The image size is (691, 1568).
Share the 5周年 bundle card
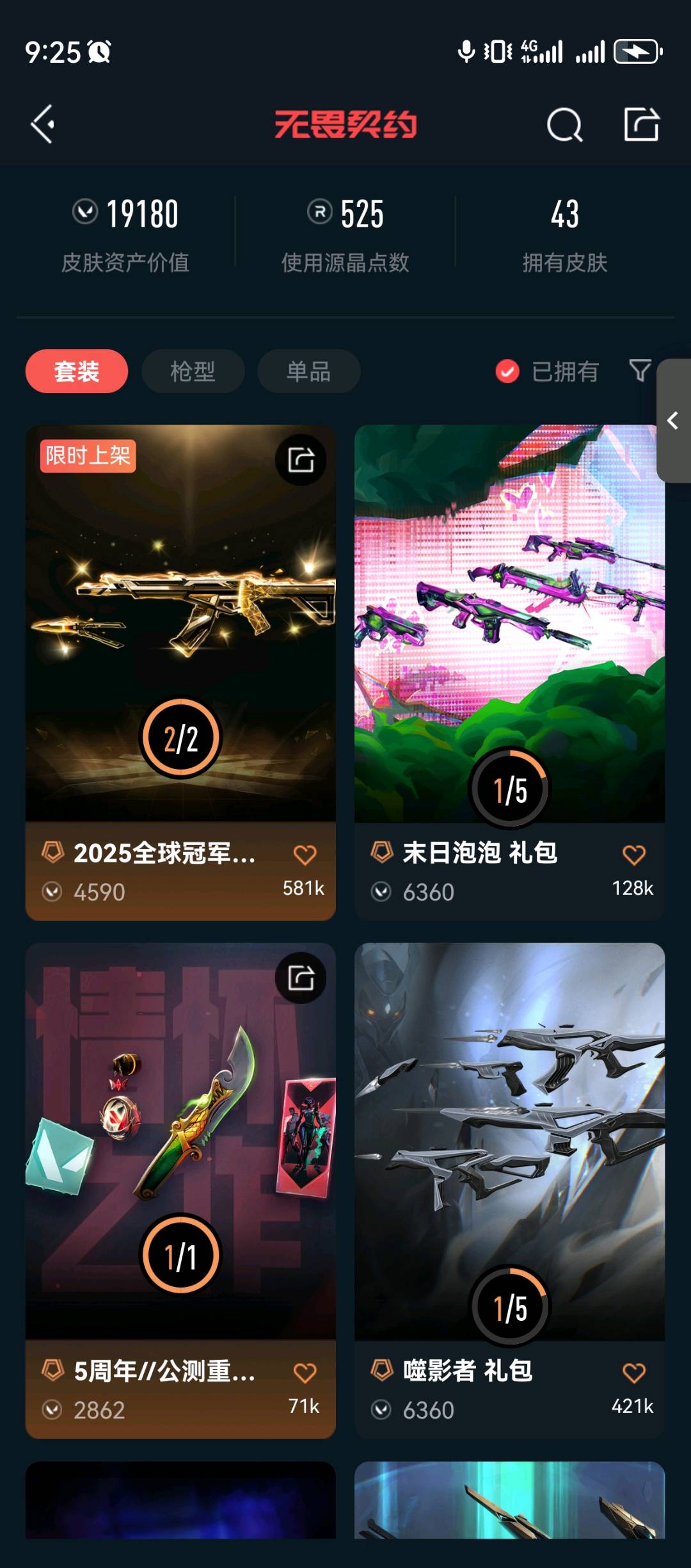[x=301, y=978]
